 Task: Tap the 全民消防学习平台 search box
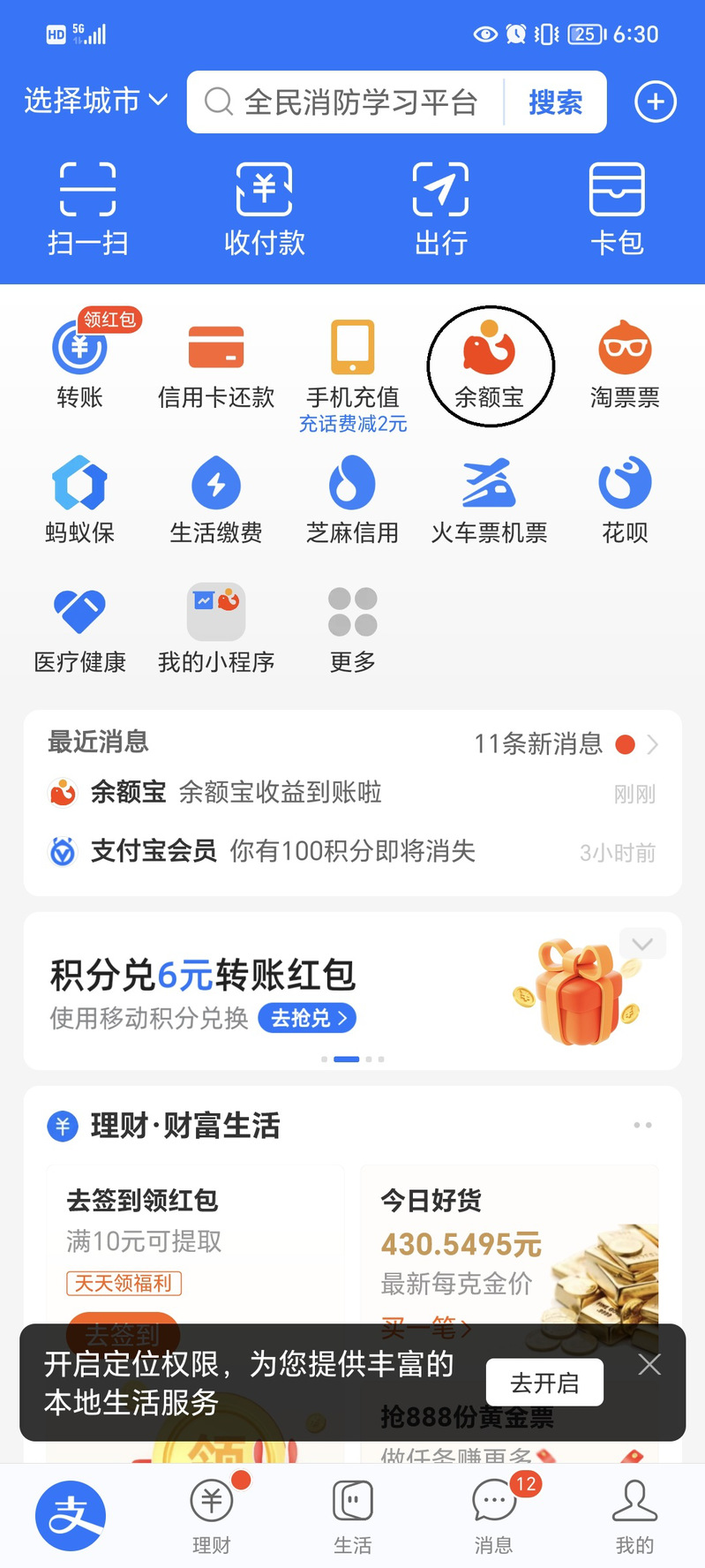353,102
